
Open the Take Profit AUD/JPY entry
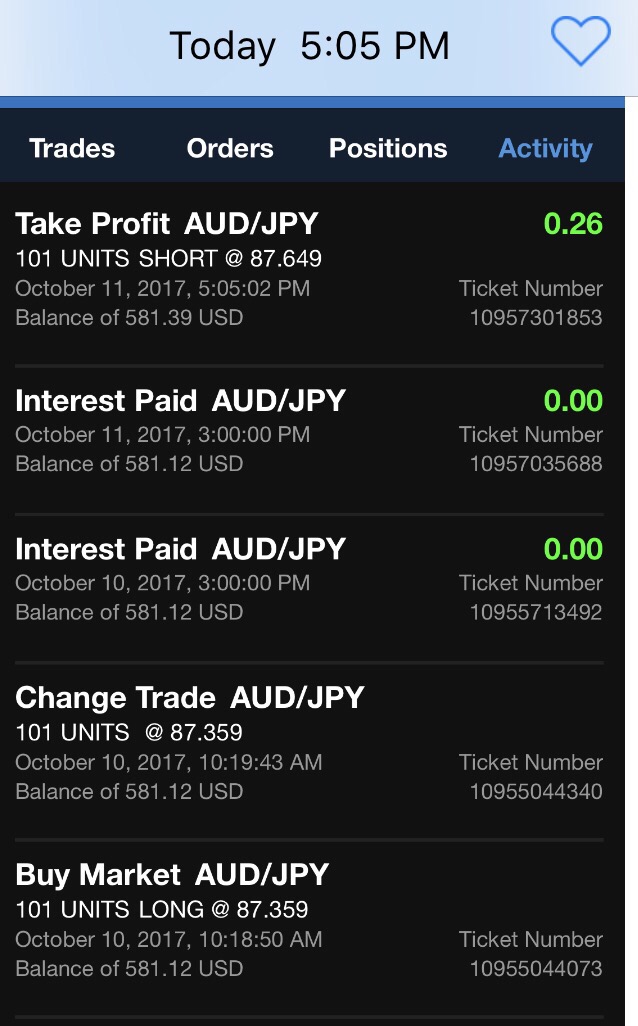(x=309, y=270)
